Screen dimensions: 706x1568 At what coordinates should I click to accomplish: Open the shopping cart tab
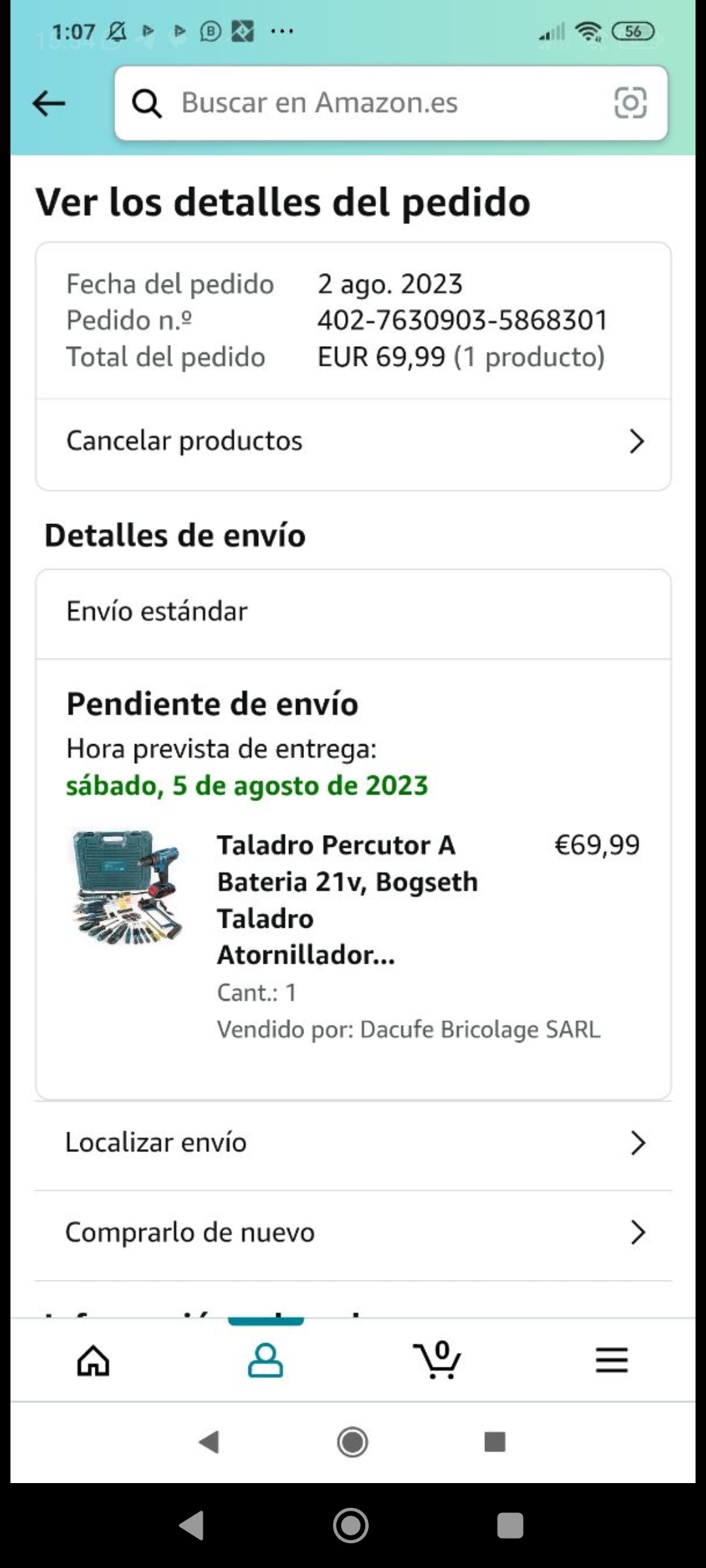tap(438, 1361)
